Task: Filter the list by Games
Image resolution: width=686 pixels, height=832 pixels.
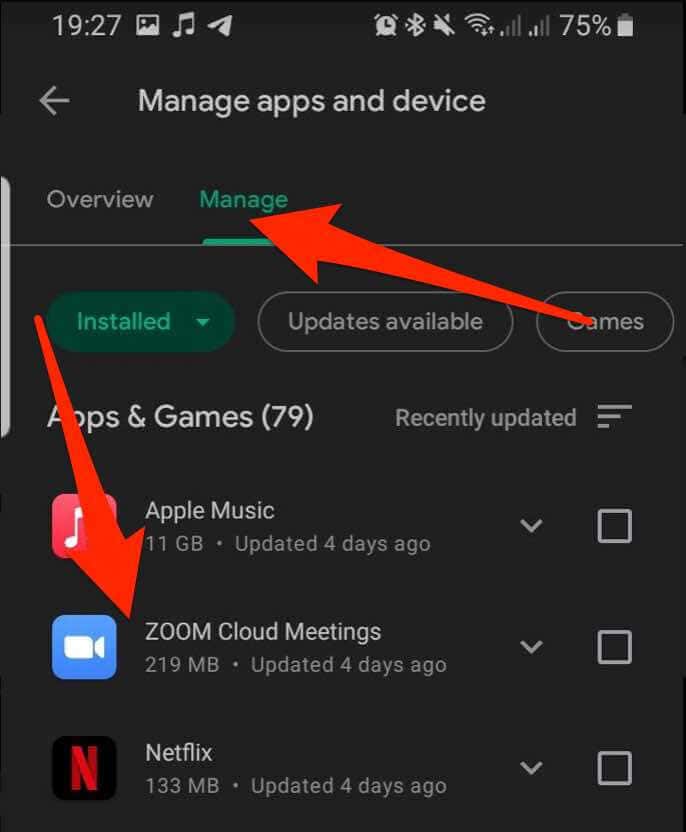Action: [x=606, y=321]
